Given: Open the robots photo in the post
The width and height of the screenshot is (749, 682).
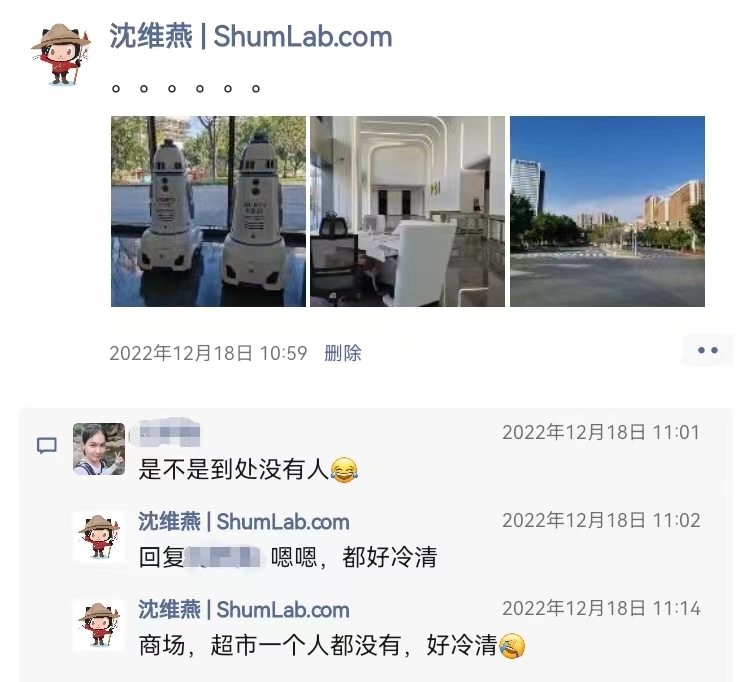Looking at the screenshot, I should click(208, 211).
